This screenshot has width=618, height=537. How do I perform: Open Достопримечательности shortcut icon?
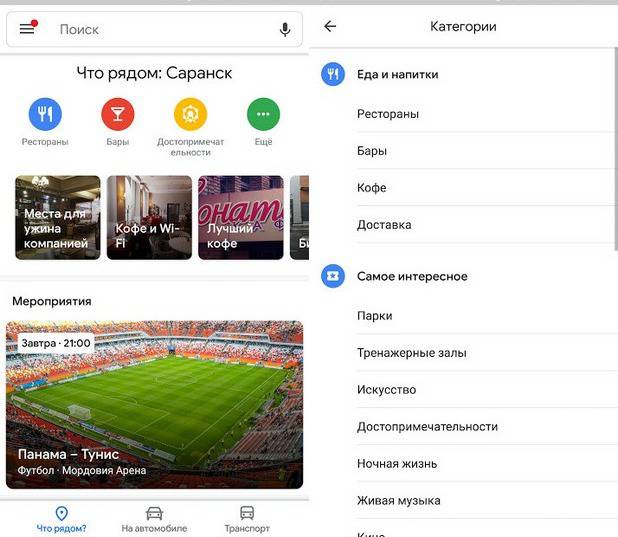pos(190,116)
